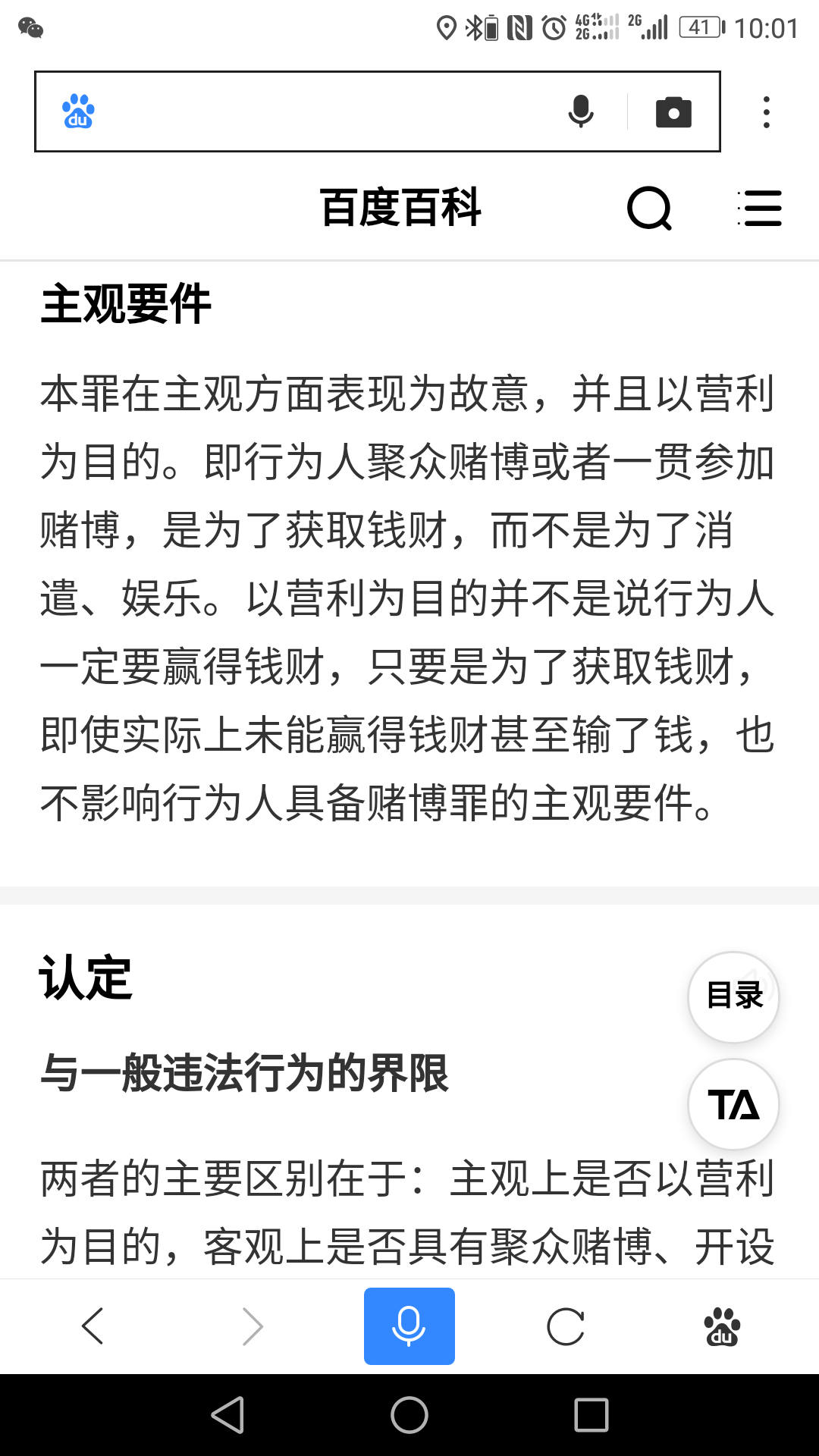Screen dimensions: 819x1456
Task: Start voice input from the search bar microphone
Action: (581, 111)
